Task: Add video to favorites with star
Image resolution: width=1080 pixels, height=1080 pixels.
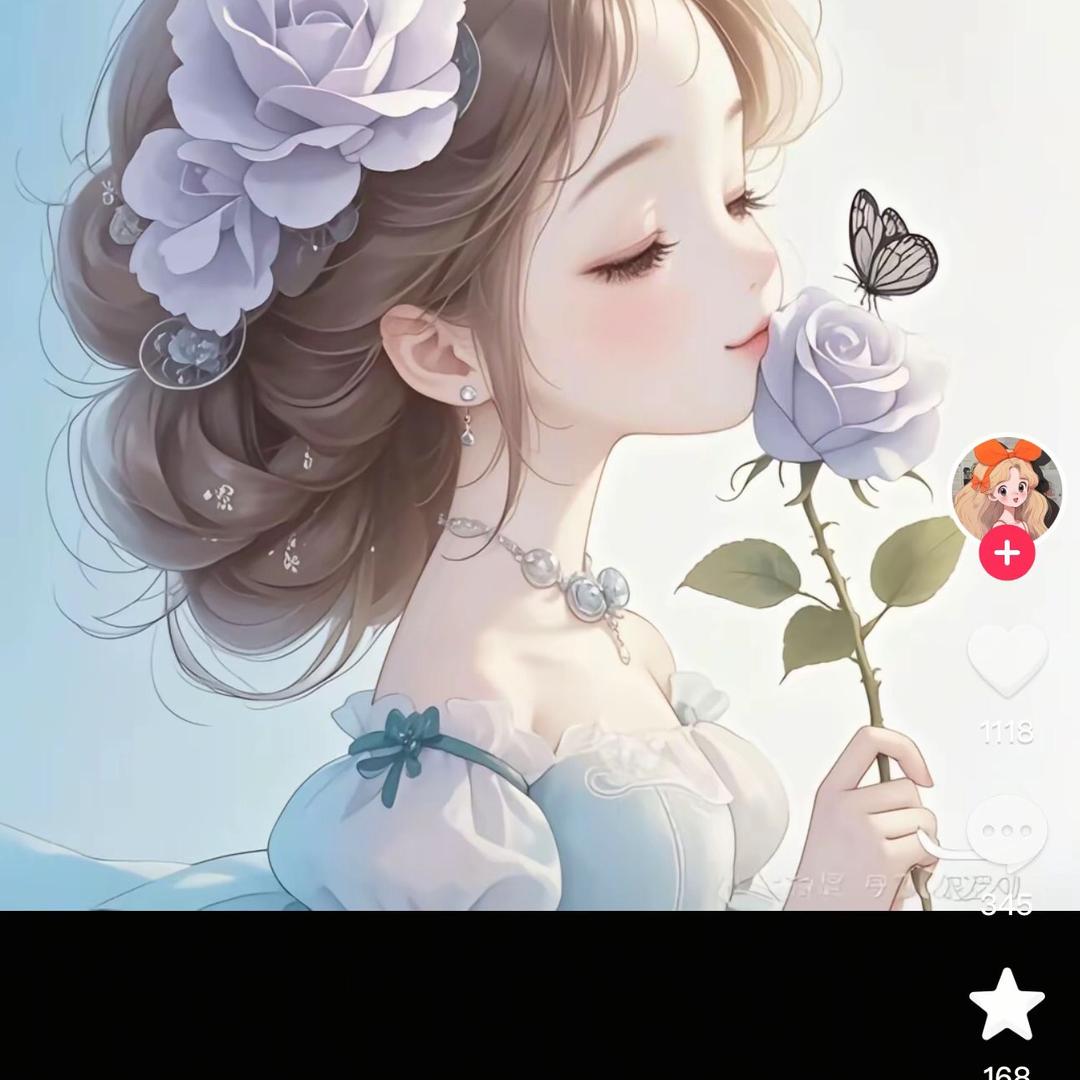Action: (x=1007, y=1004)
